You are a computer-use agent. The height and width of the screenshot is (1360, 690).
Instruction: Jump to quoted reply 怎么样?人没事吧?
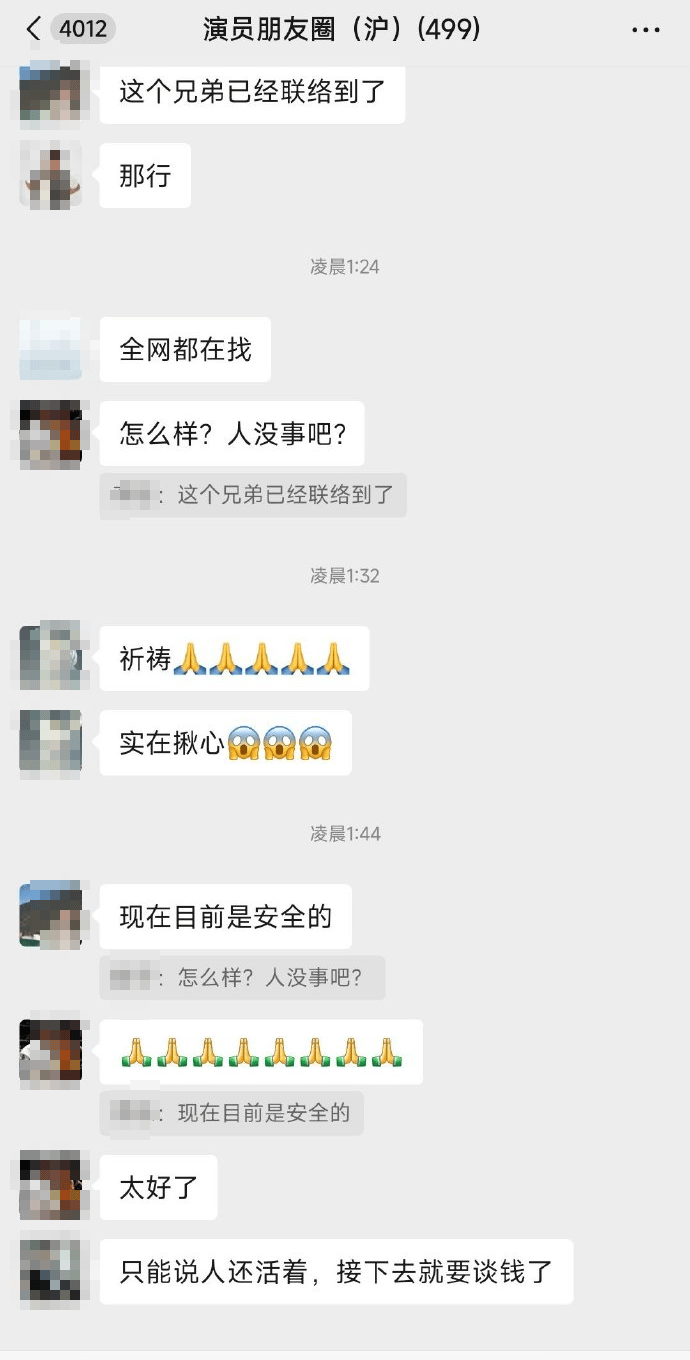(242, 977)
